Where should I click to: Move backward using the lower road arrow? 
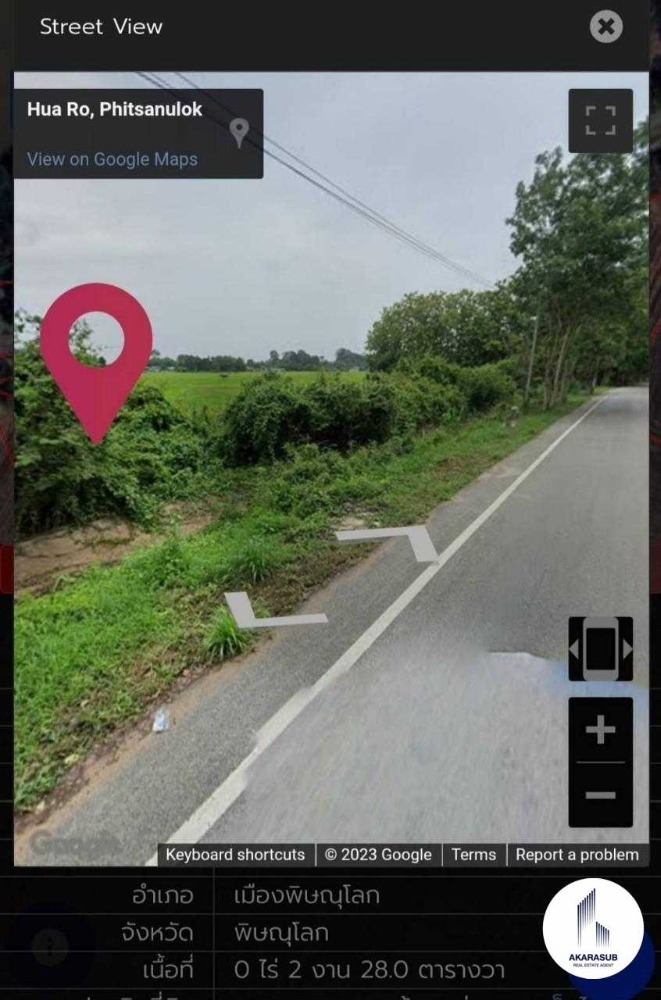(x=266, y=612)
